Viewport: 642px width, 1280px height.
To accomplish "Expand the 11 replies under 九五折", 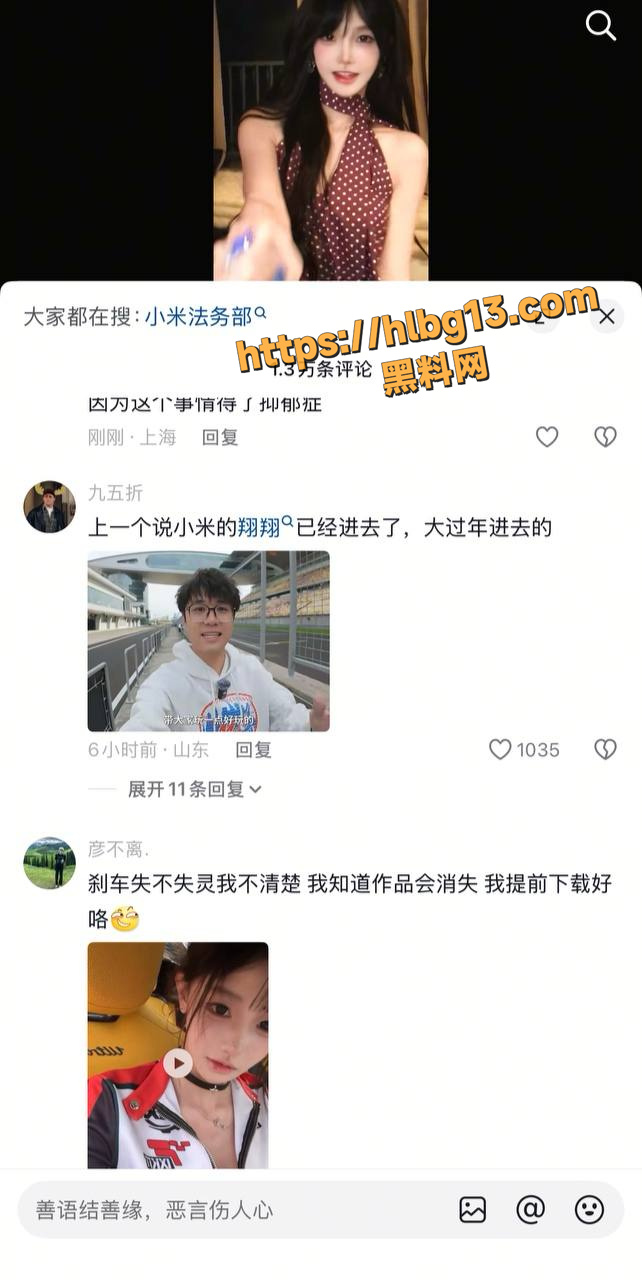I will 195,789.
